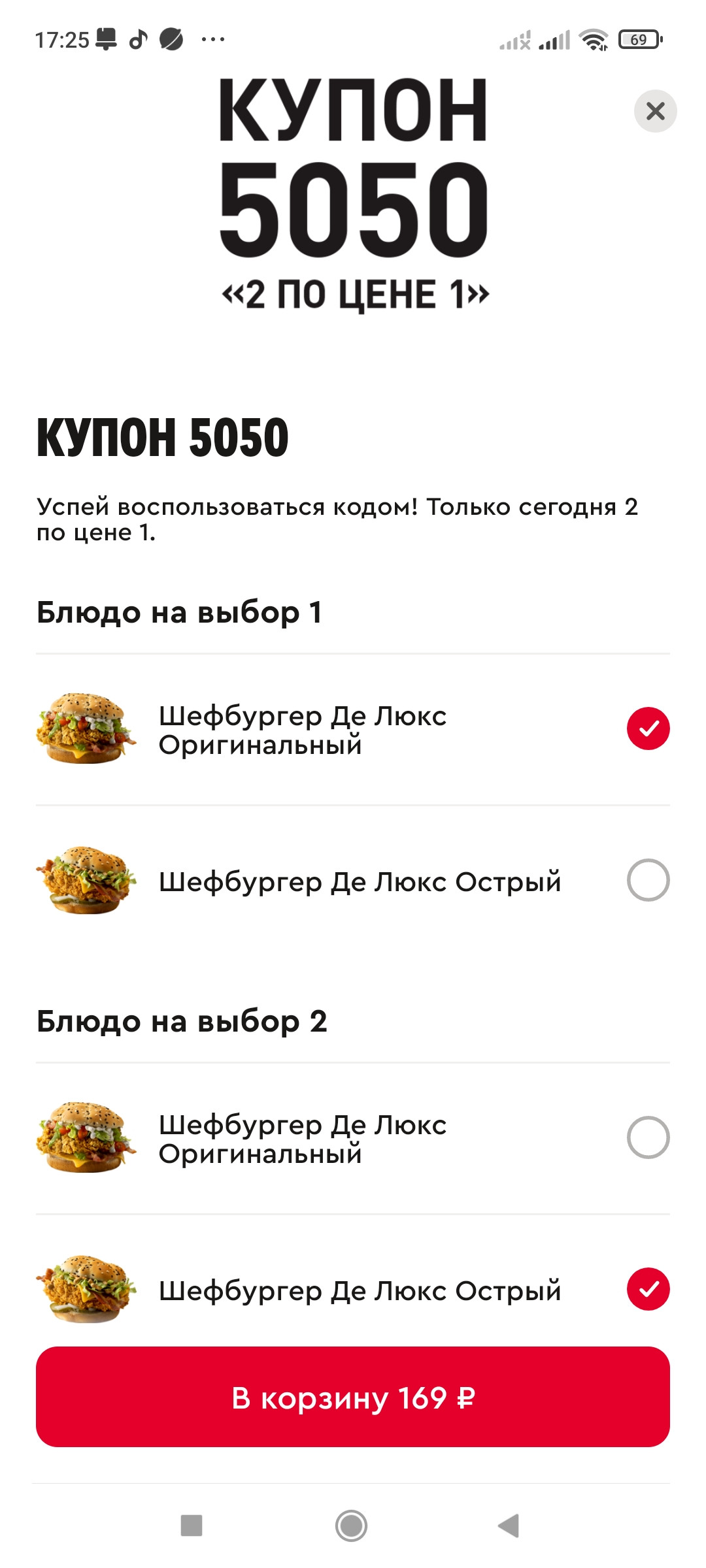
Task: Go to the system home screen
Action: [x=351, y=1526]
